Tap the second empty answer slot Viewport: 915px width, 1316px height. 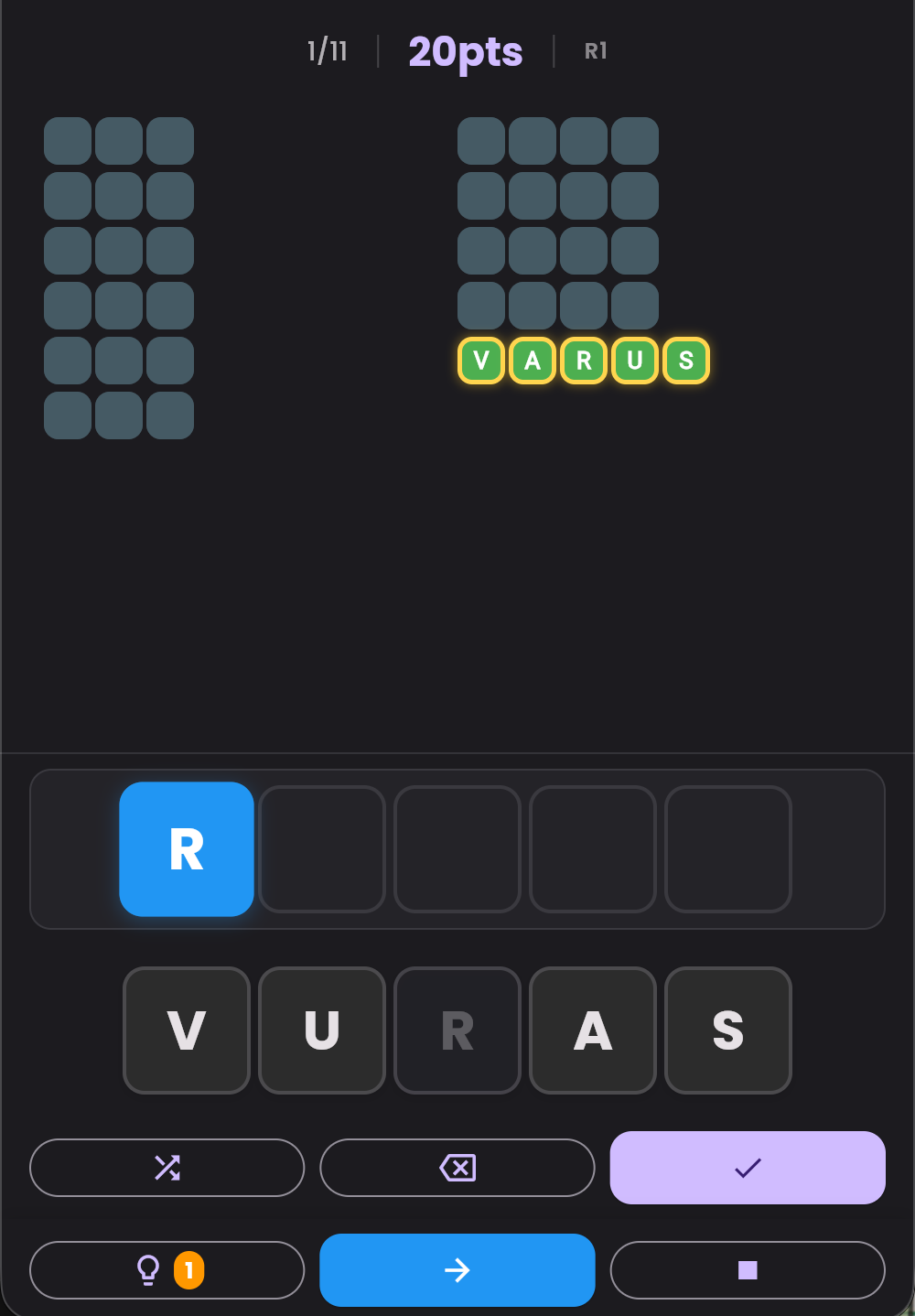pyautogui.click(x=321, y=849)
